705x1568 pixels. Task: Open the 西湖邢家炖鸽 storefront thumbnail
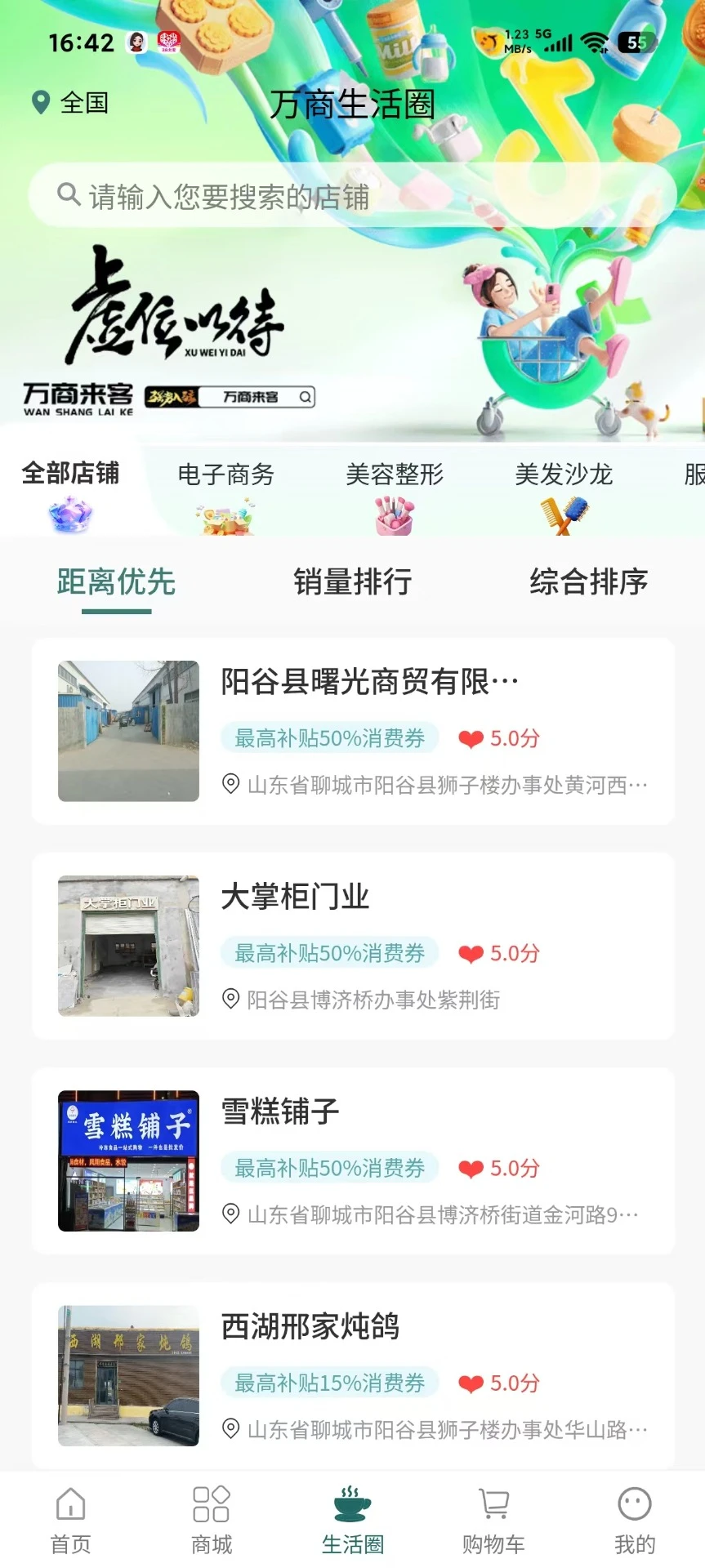click(127, 1375)
